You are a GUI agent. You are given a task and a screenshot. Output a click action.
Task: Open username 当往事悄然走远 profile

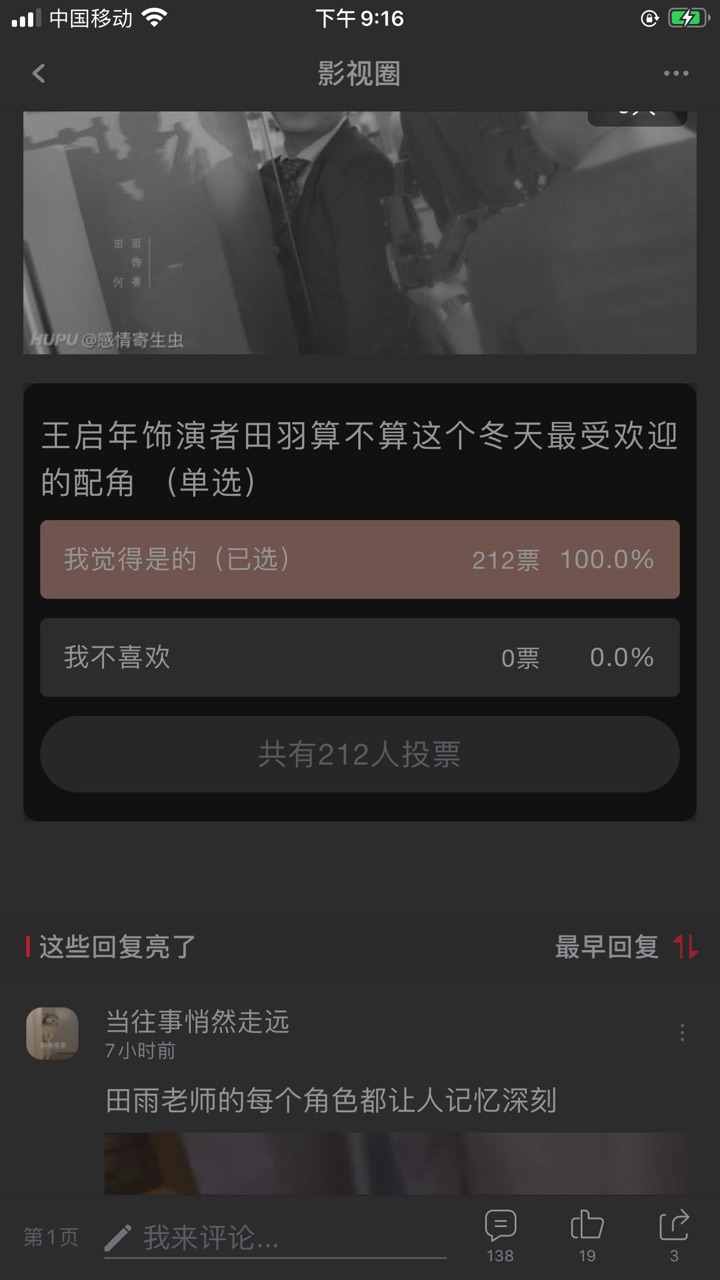pyautogui.click(x=198, y=1021)
